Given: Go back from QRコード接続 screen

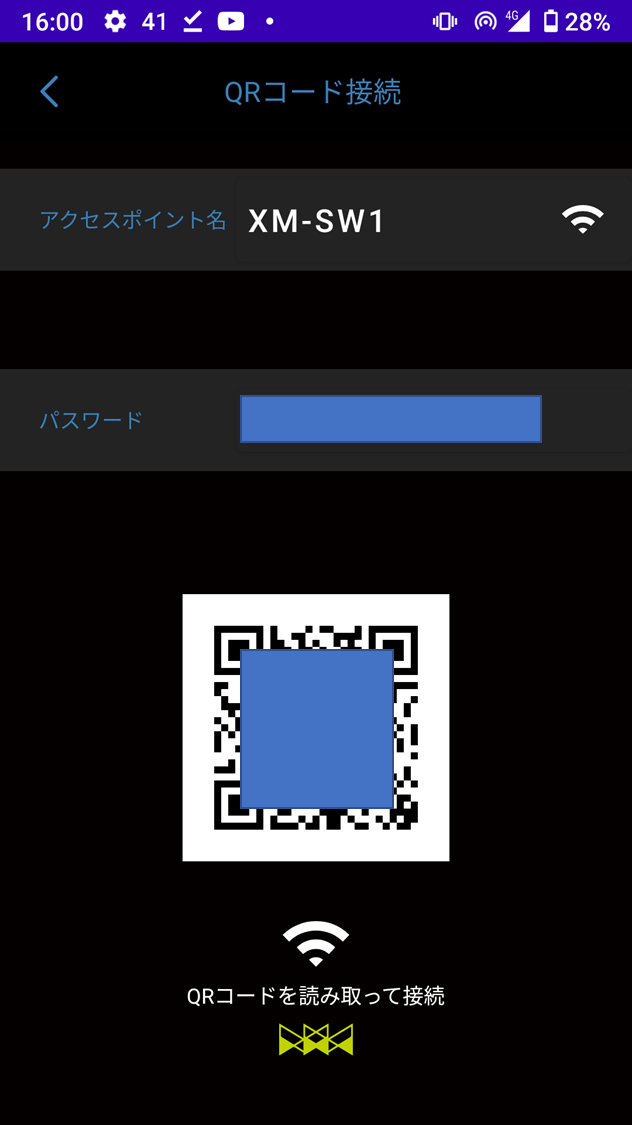Looking at the screenshot, I should pyautogui.click(x=49, y=93).
